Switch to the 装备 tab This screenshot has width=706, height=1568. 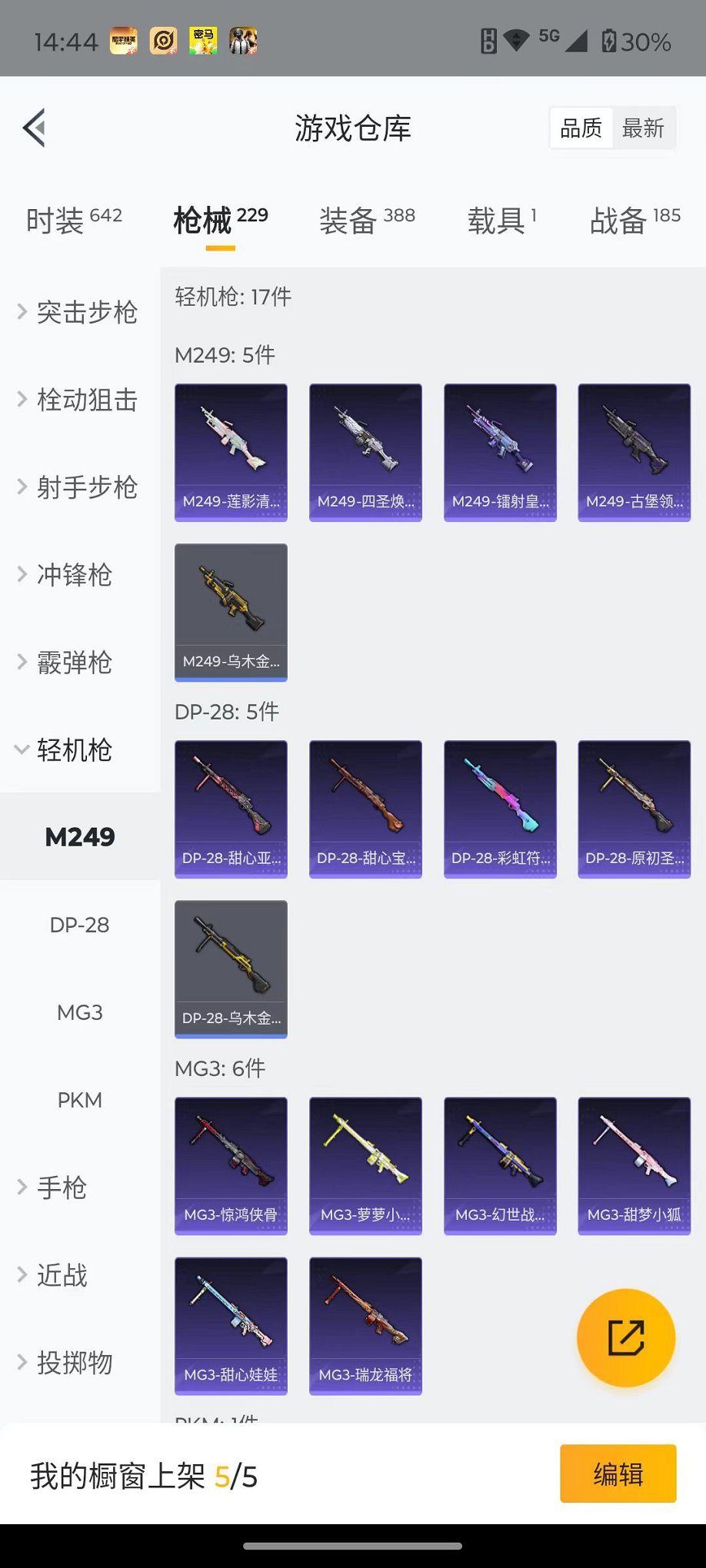(367, 221)
